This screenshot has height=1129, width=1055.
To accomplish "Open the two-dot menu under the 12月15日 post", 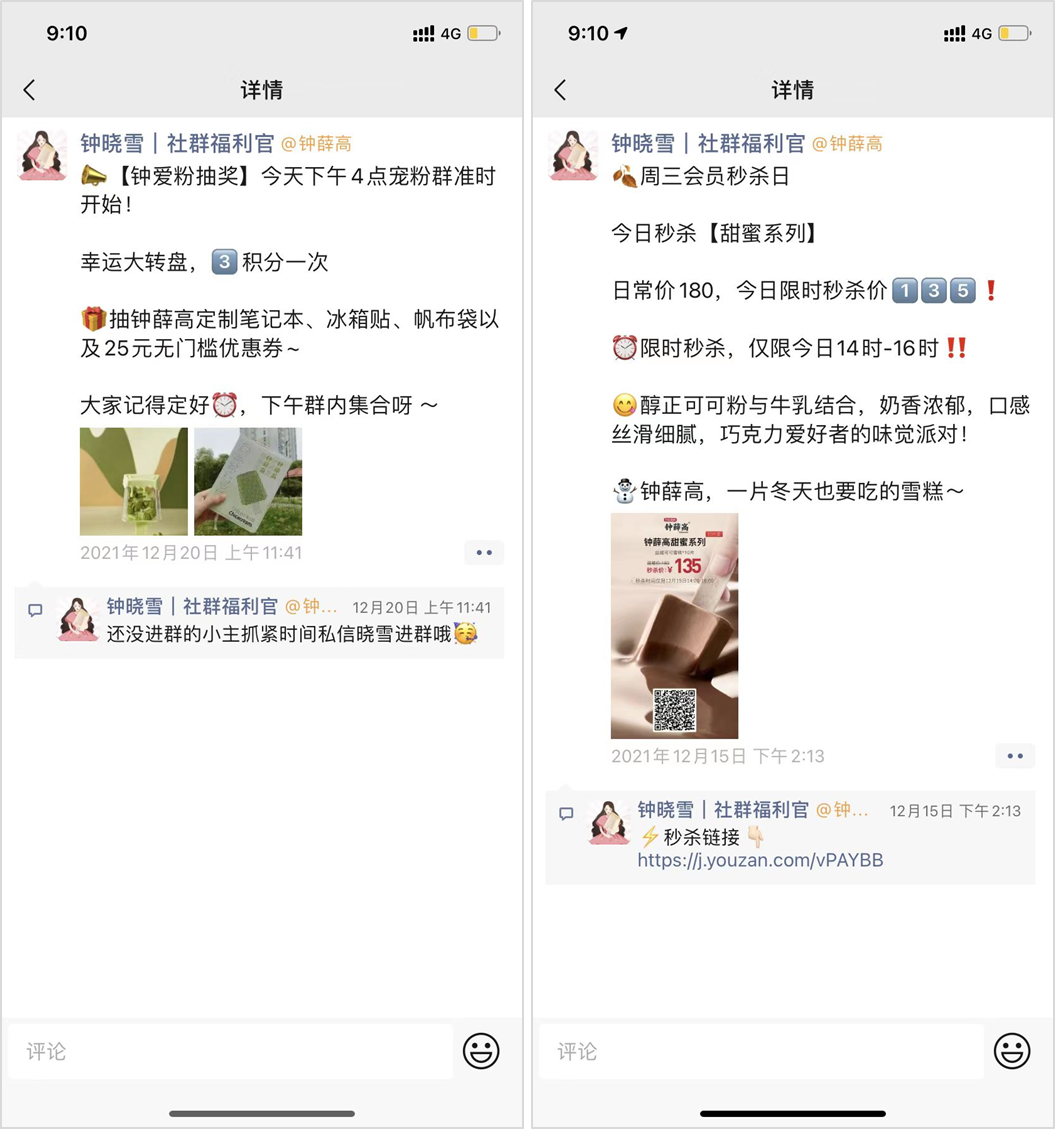I will [1015, 756].
